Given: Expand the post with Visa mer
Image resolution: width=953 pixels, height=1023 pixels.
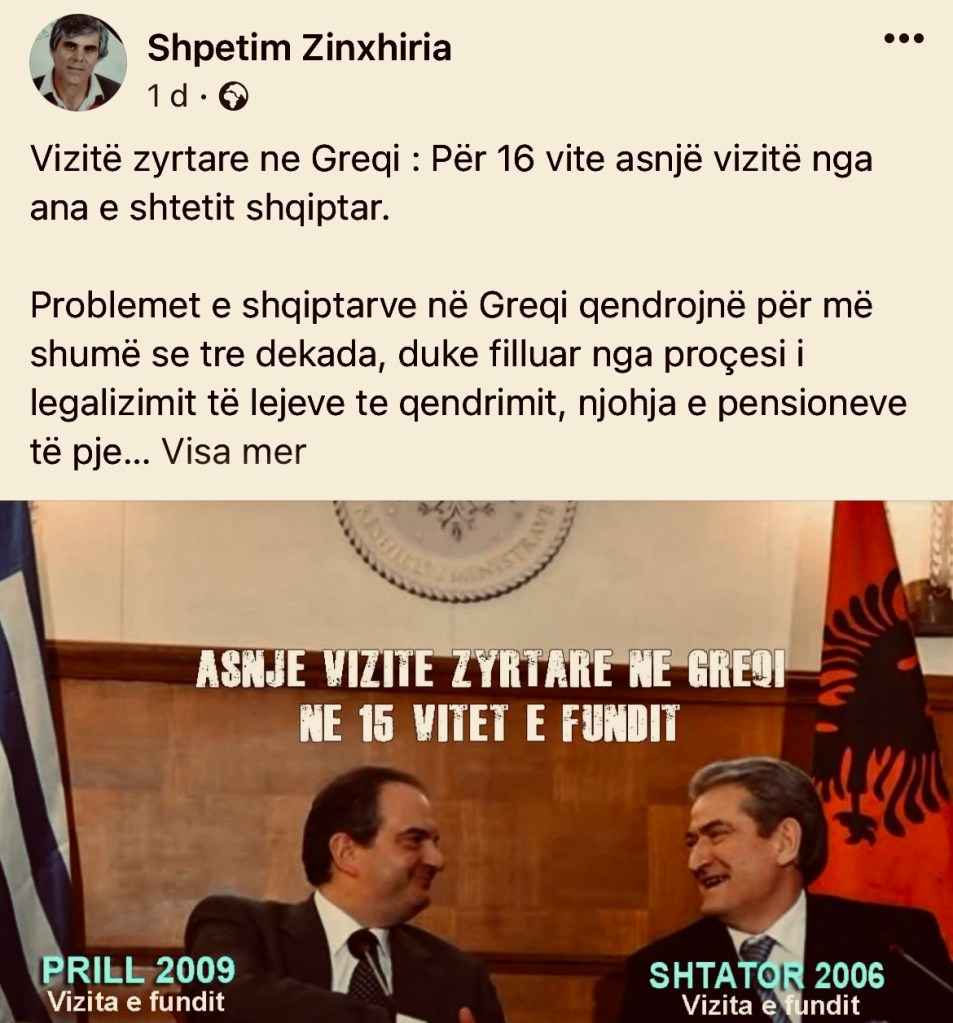Looking at the screenshot, I should 233,453.
